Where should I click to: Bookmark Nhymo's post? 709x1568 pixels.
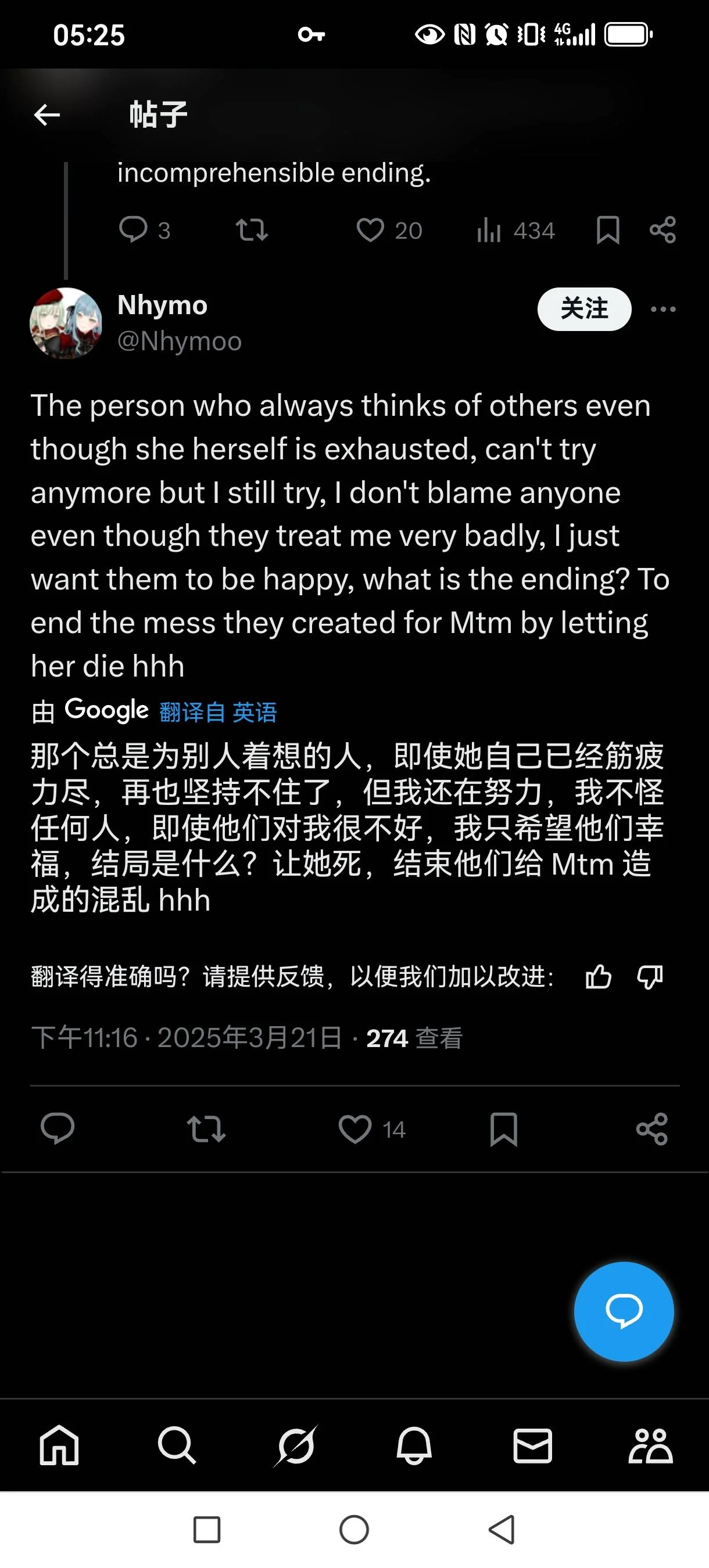[x=503, y=1129]
